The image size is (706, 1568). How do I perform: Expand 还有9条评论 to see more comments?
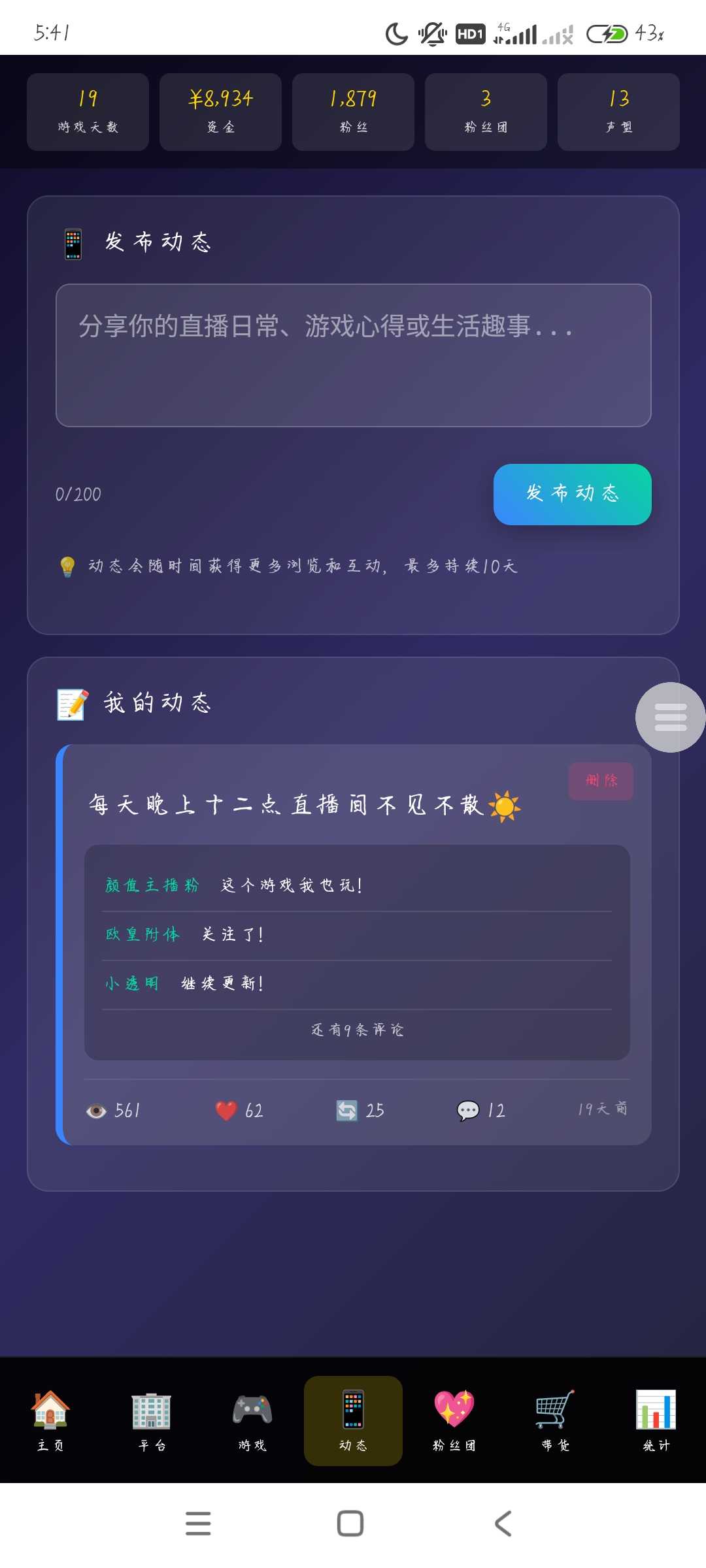point(357,1030)
